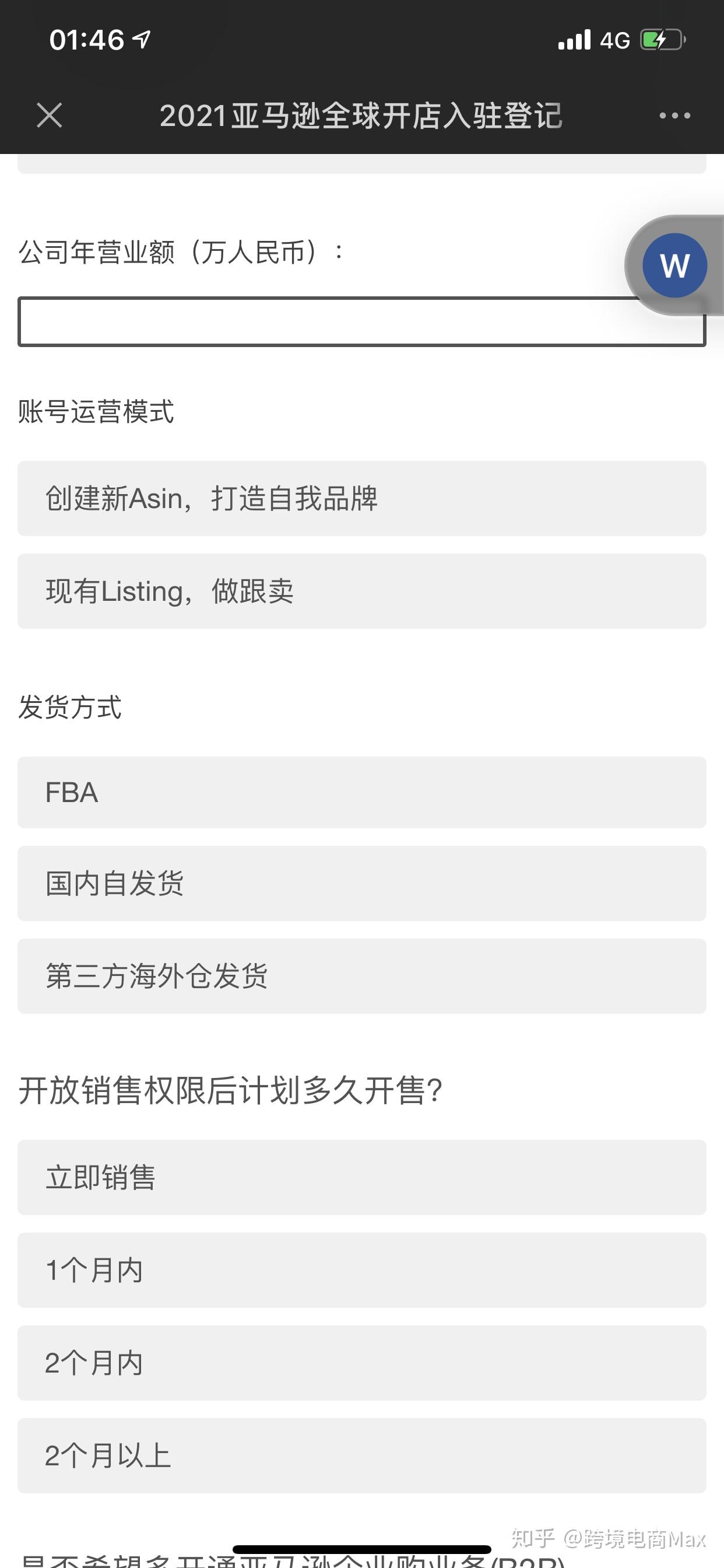
Task: Focus the 公司年营业额 input field
Action: [x=361, y=321]
